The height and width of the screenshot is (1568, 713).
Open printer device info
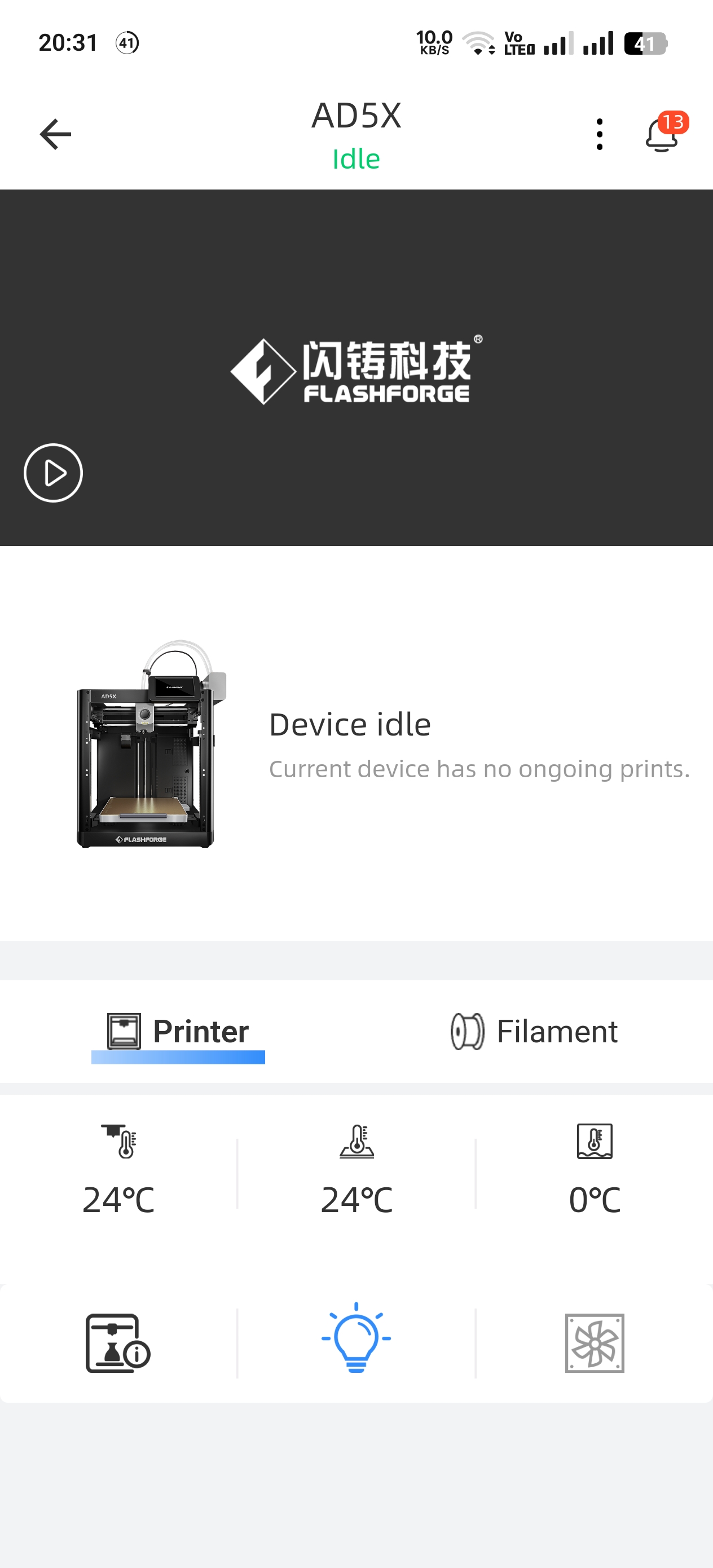[118, 1343]
